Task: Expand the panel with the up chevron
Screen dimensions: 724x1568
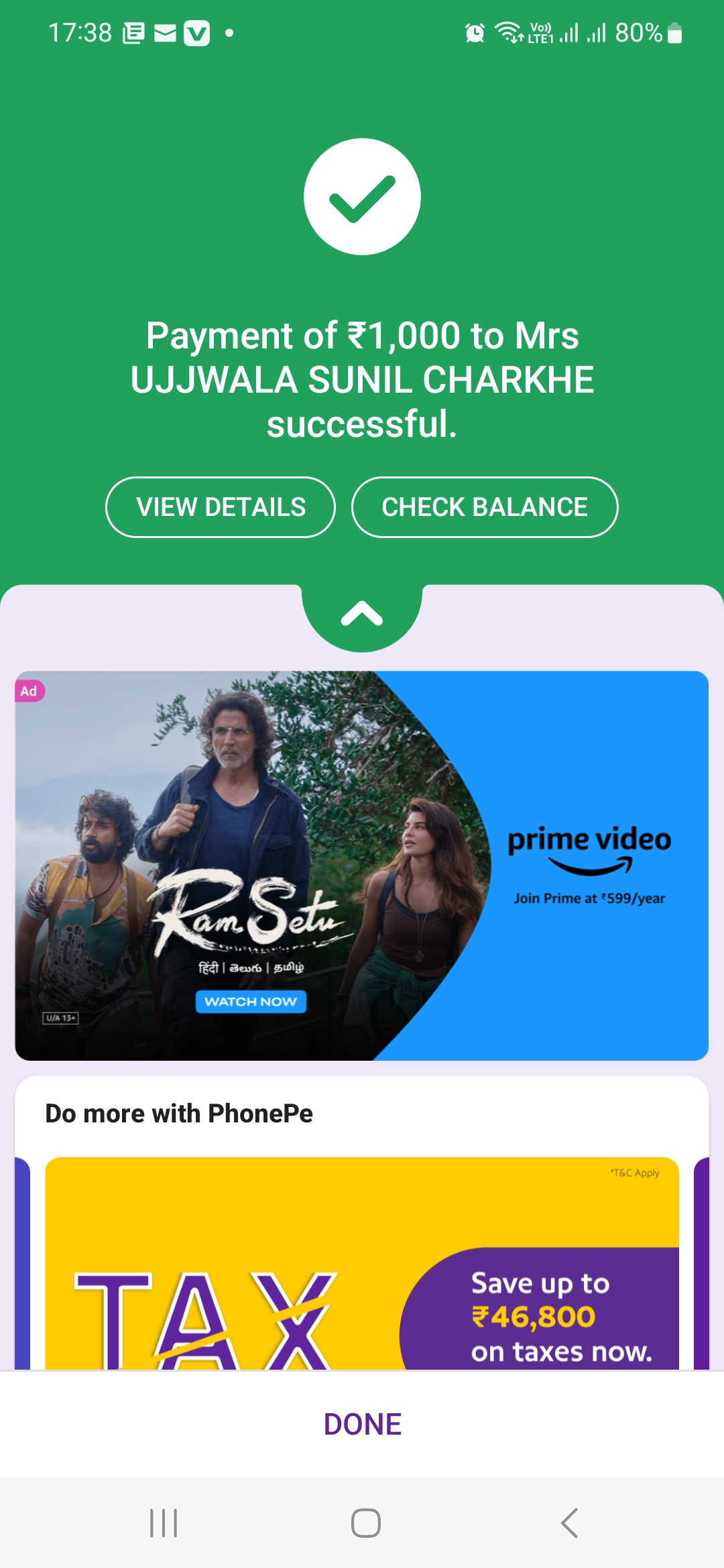Action: (x=362, y=614)
